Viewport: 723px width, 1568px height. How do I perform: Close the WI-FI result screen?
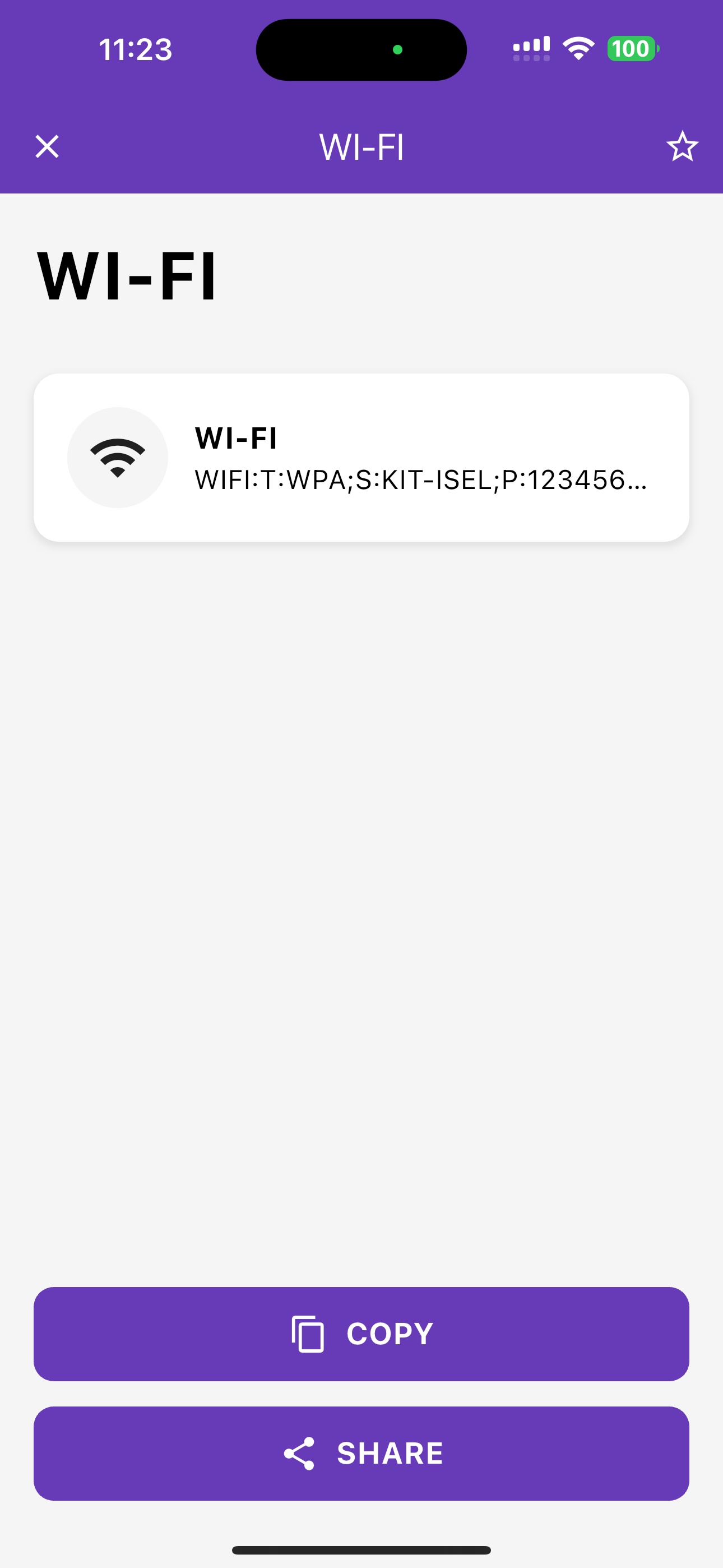[47, 147]
